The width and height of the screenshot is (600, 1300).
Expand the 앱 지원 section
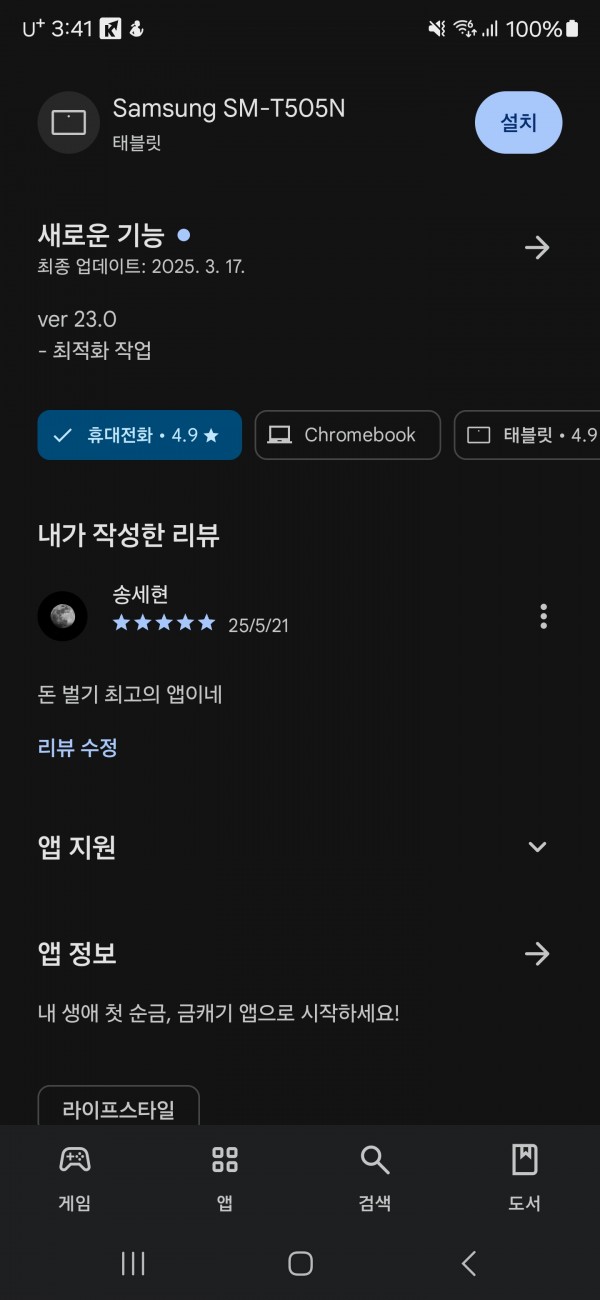[x=537, y=847]
